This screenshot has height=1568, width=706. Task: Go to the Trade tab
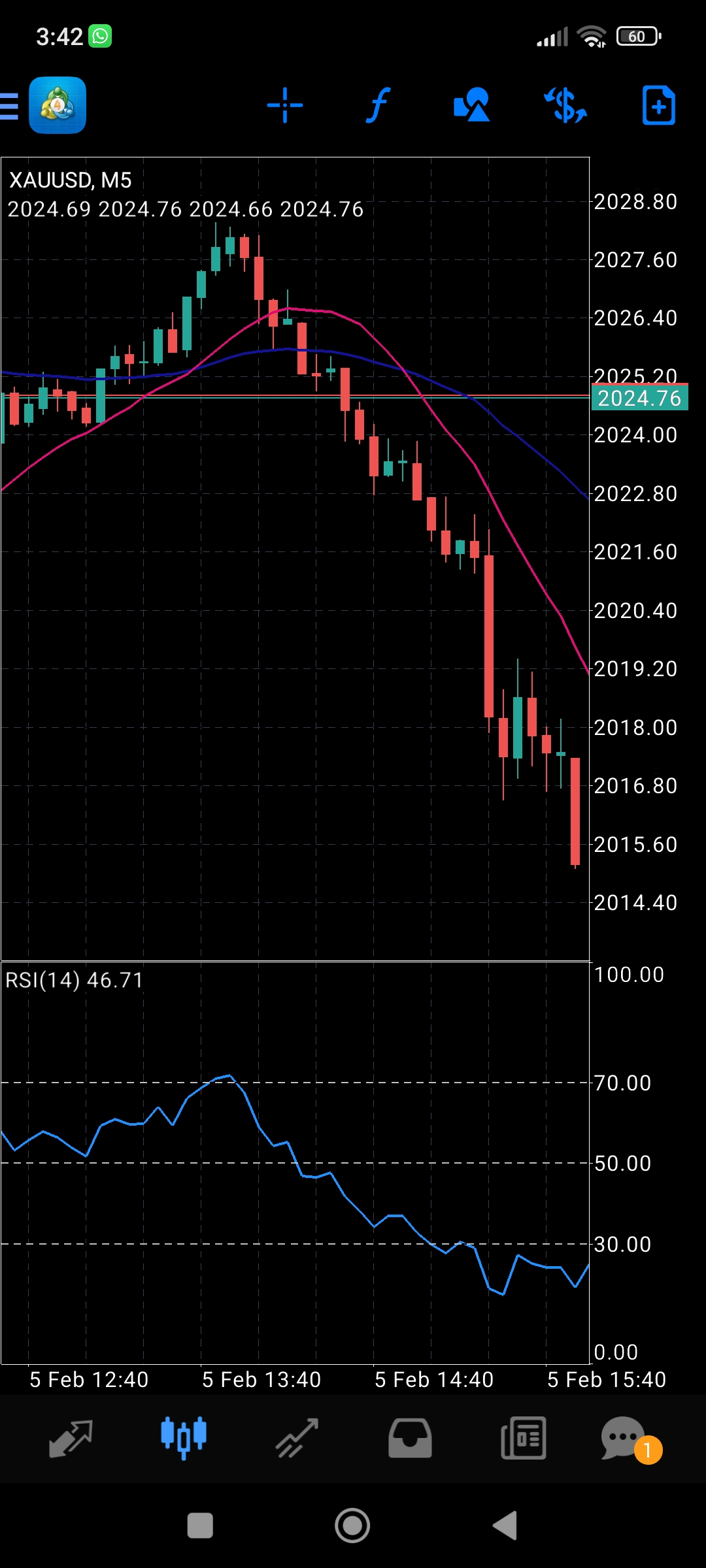297,1439
